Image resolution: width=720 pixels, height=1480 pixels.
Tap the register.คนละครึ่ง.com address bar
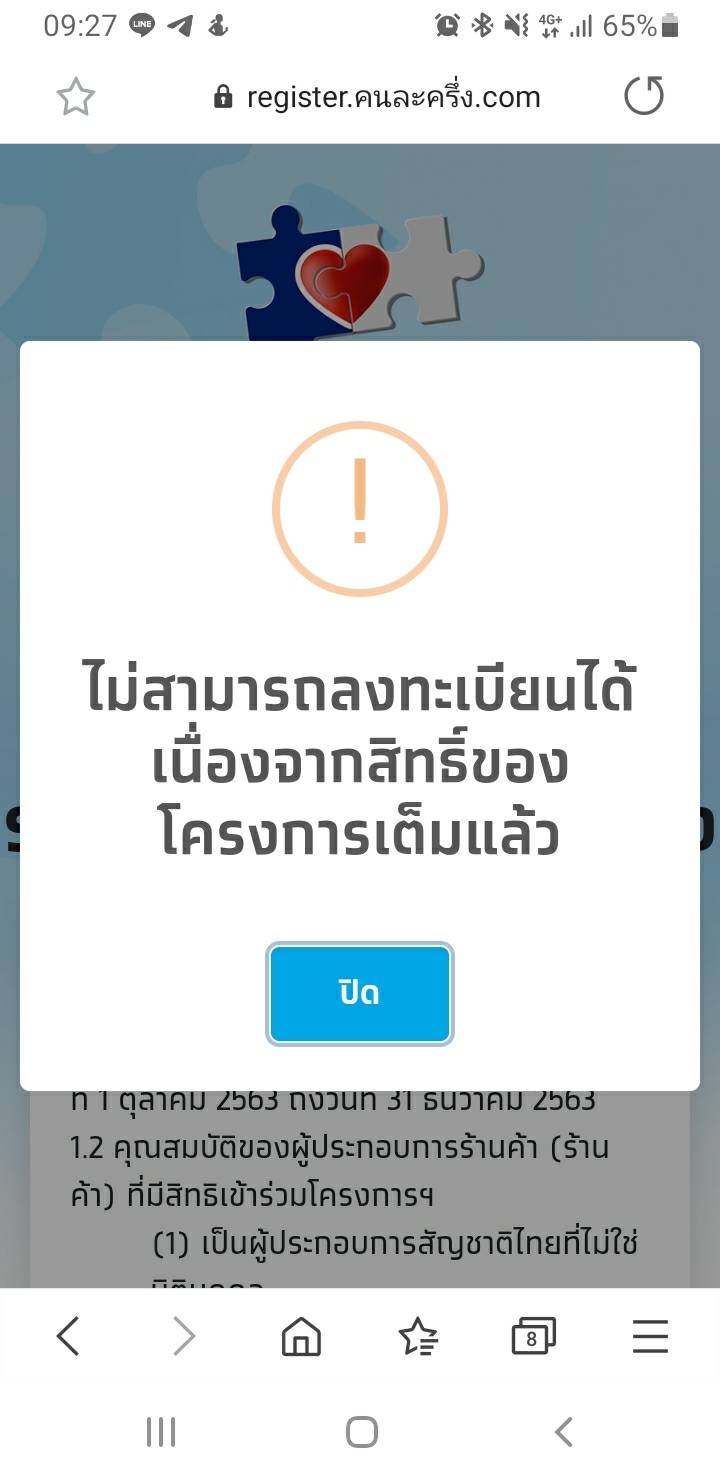[x=377, y=97]
